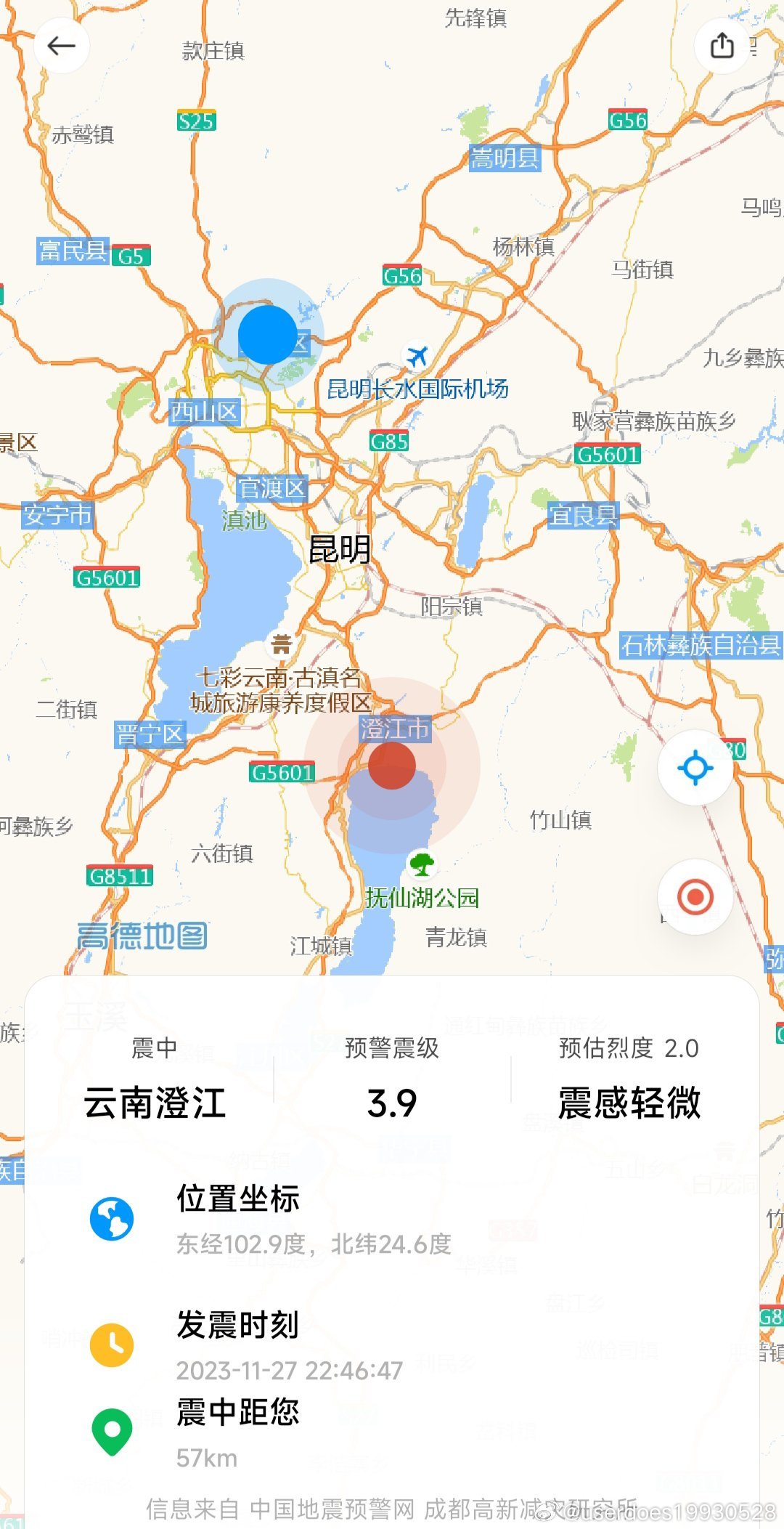Select the red epicenter marker near 澄江市
784x1529 pixels.
(x=392, y=765)
